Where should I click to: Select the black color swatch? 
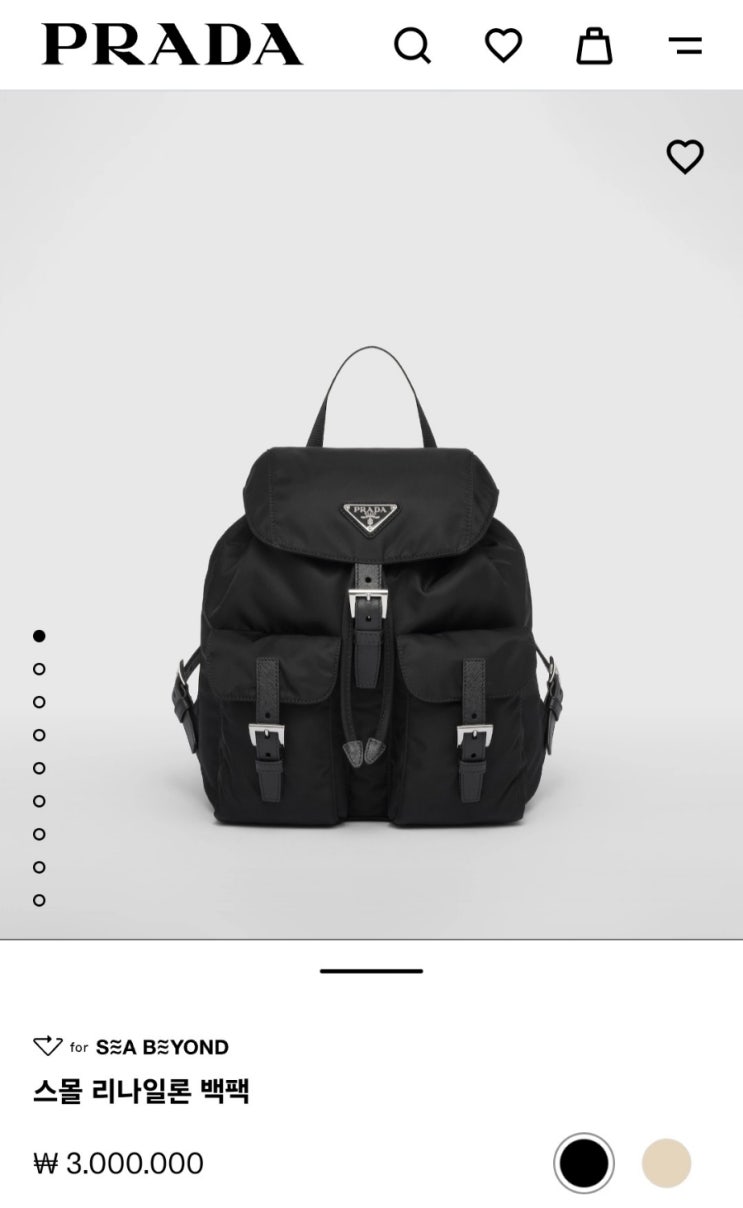pos(584,1163)
